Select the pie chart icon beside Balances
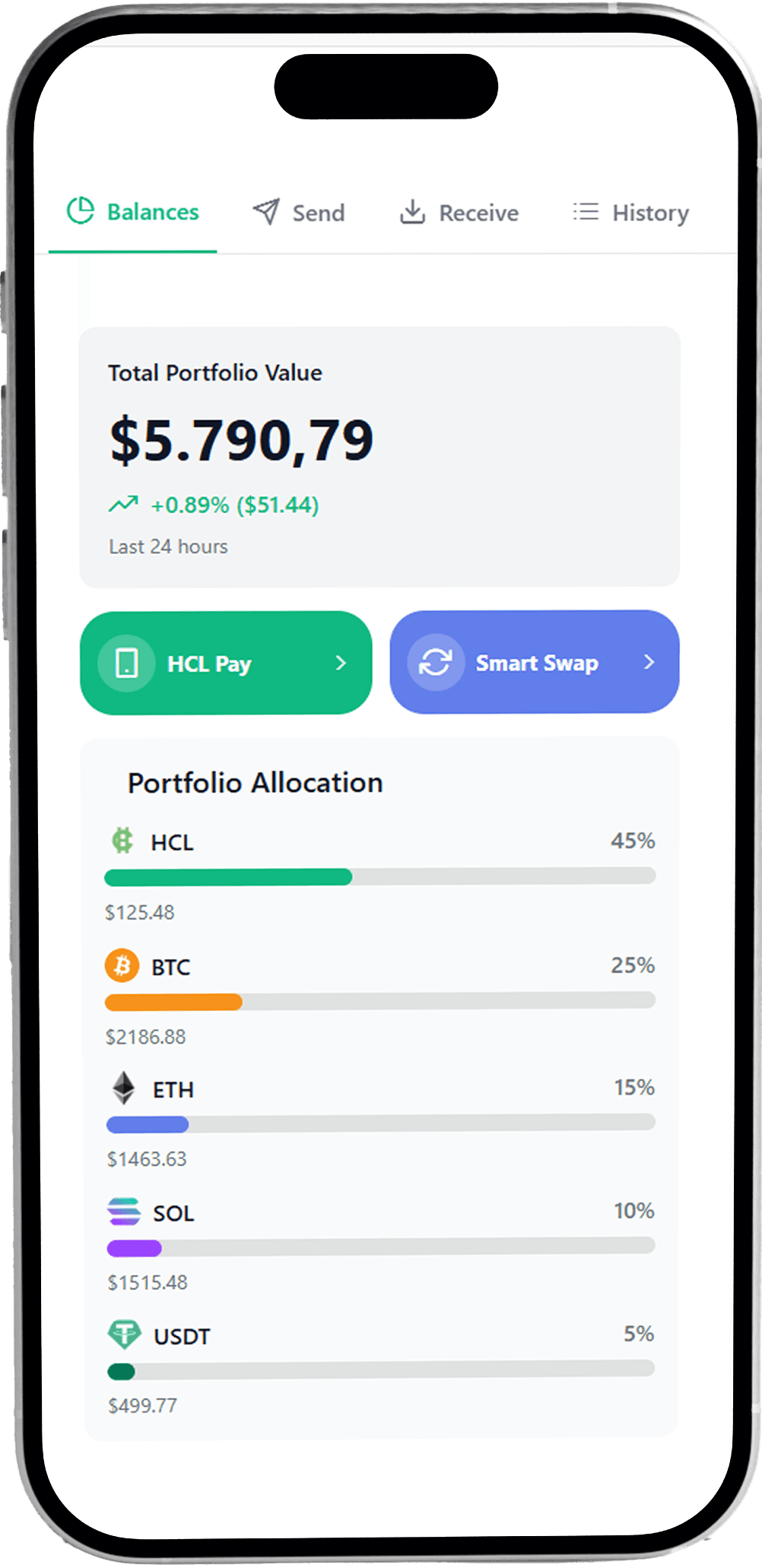Screen dimensions: 762x1568 click(x=81, y=211)
